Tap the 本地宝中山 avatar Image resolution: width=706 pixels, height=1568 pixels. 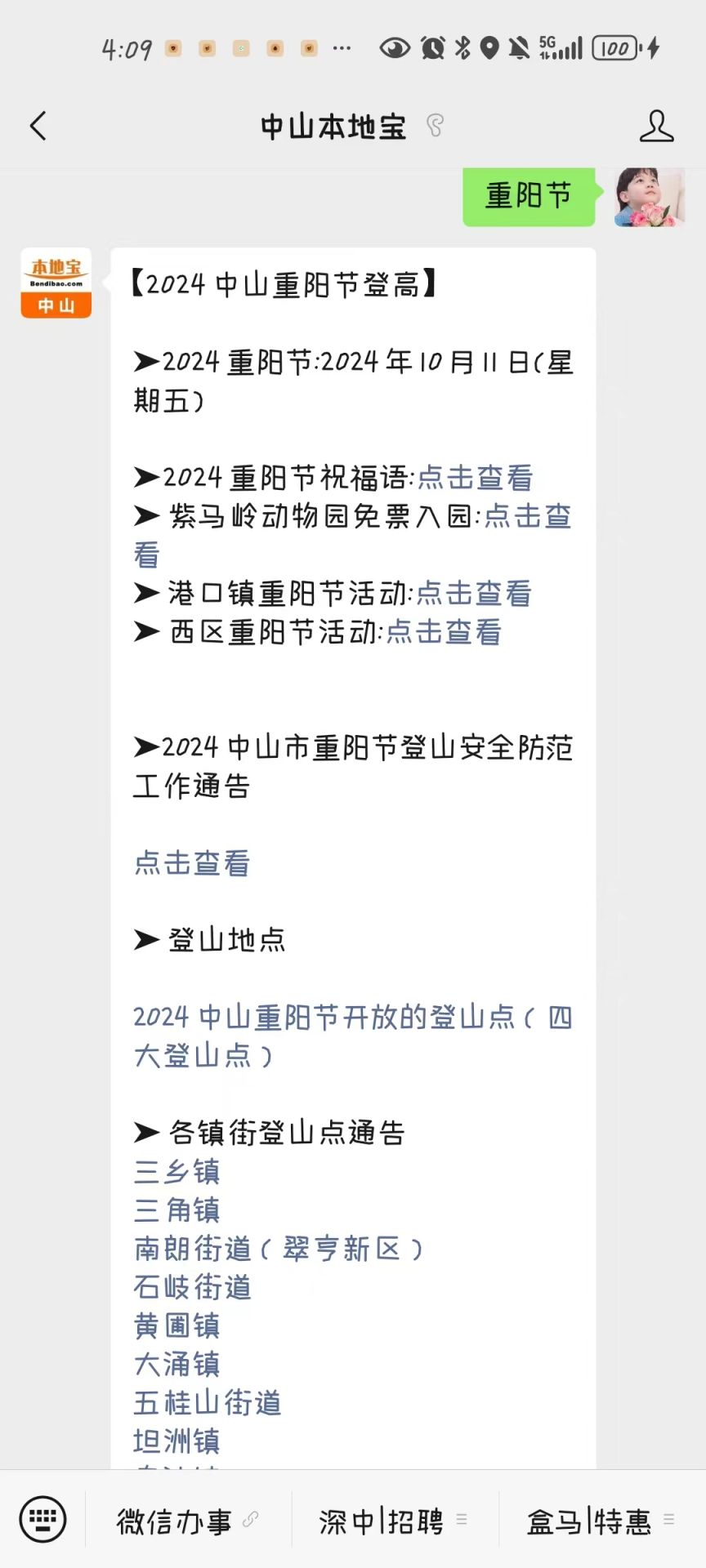(x=56, y=283)
